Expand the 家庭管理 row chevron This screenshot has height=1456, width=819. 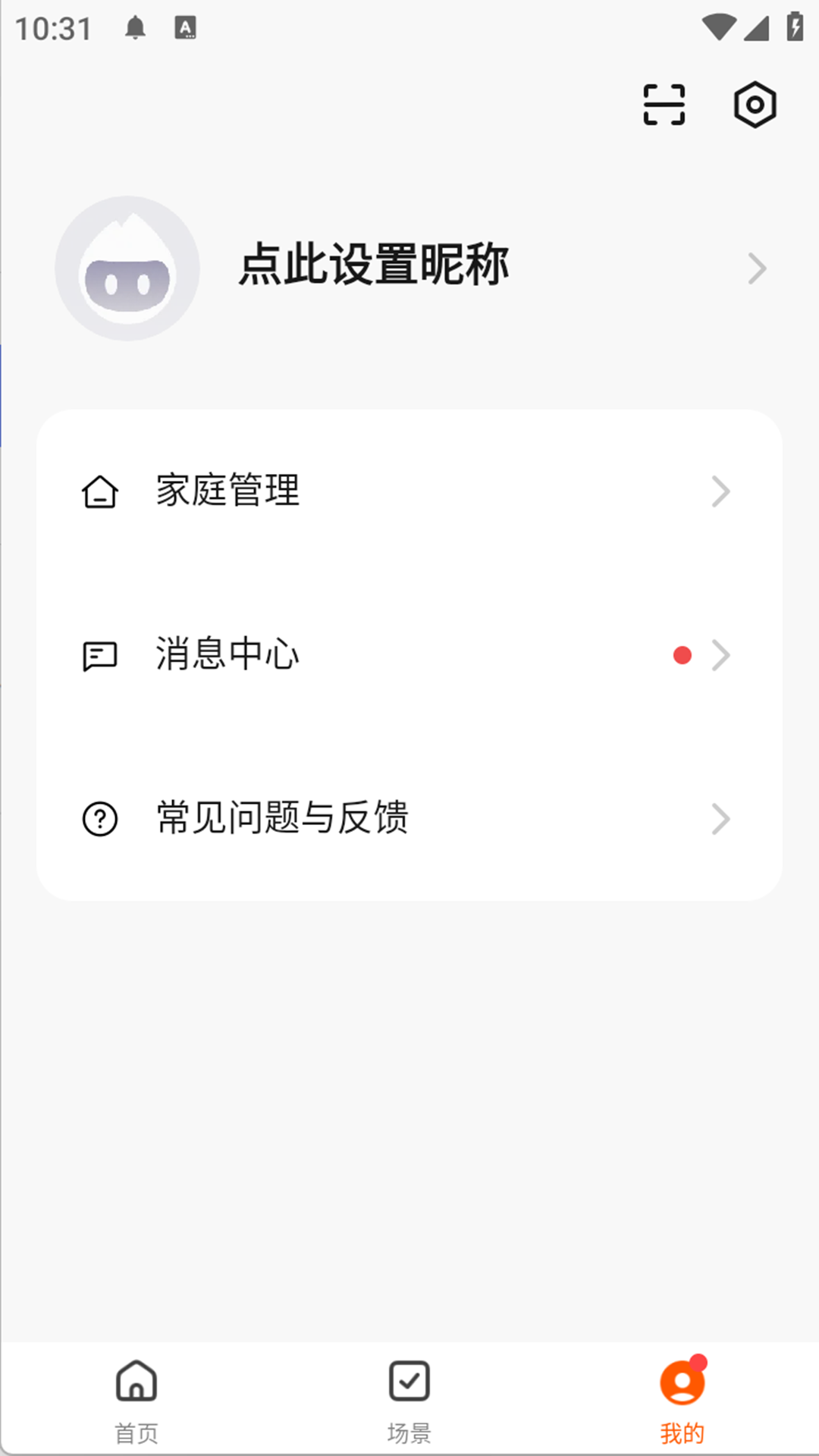tap(720, 491)
